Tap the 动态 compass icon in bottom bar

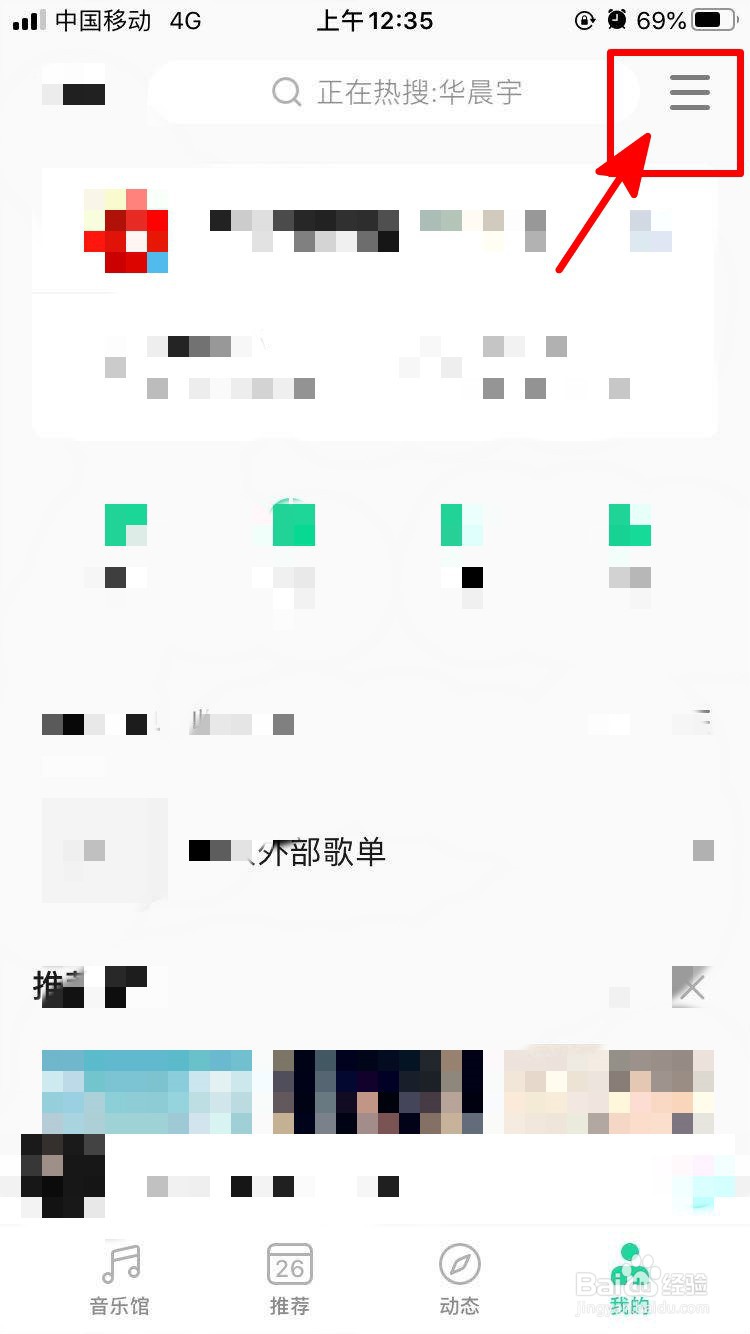(459, 1263)
